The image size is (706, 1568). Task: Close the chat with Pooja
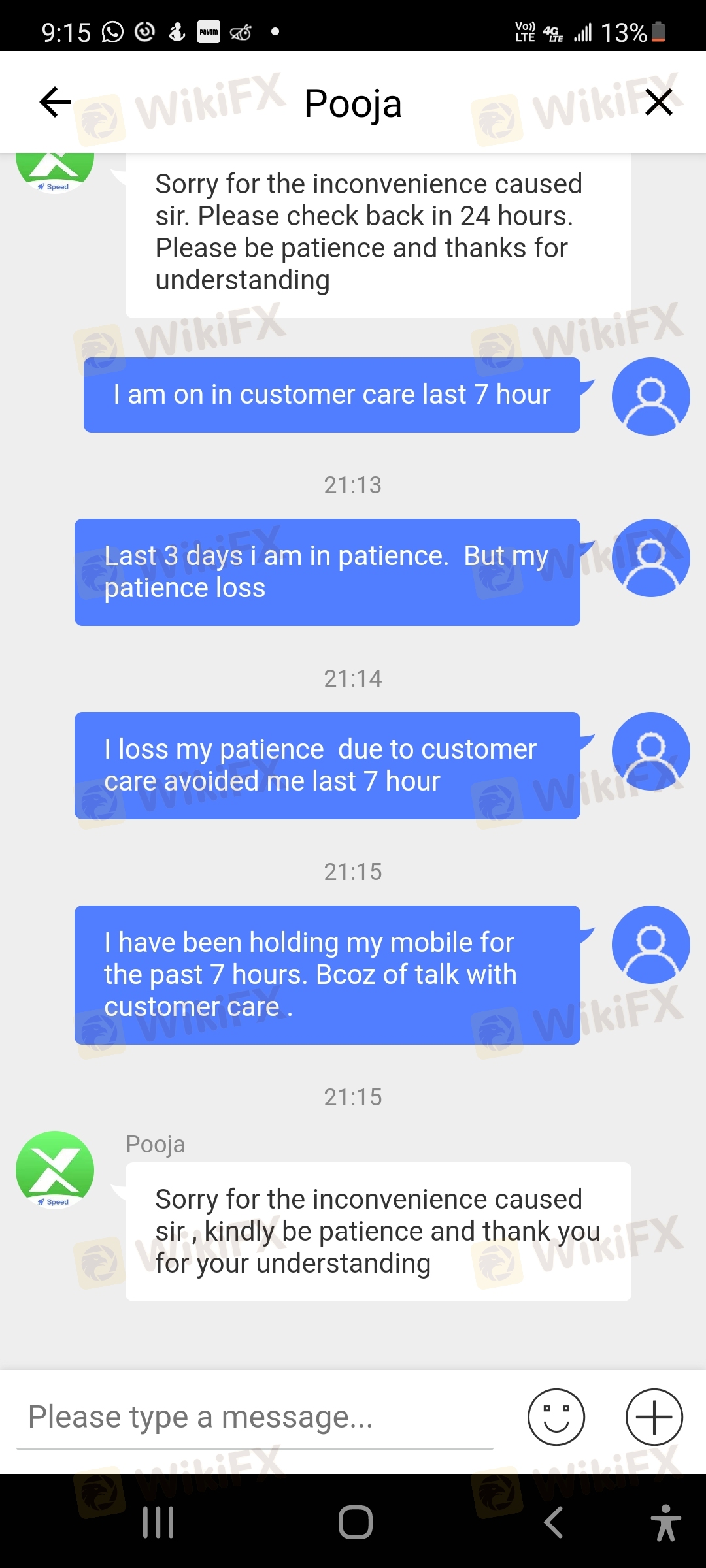click(658, 102)
